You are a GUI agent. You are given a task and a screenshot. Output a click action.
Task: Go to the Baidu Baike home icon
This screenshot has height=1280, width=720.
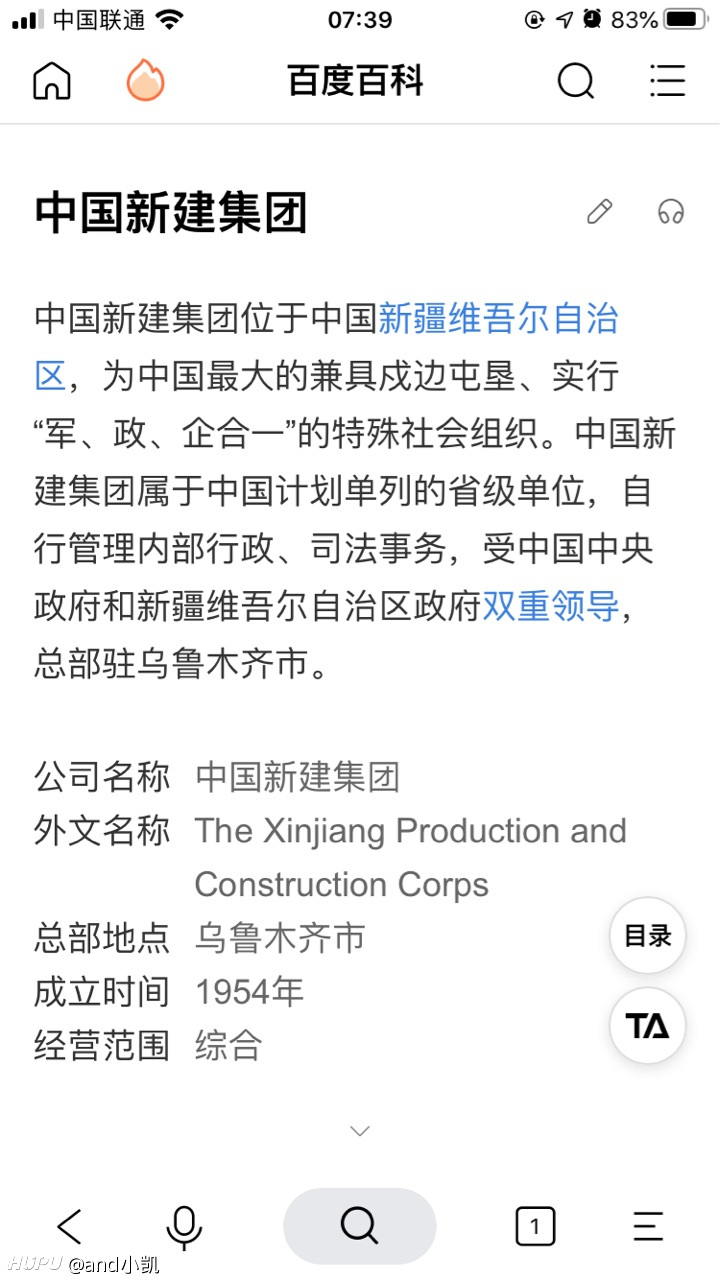(52, 81)
